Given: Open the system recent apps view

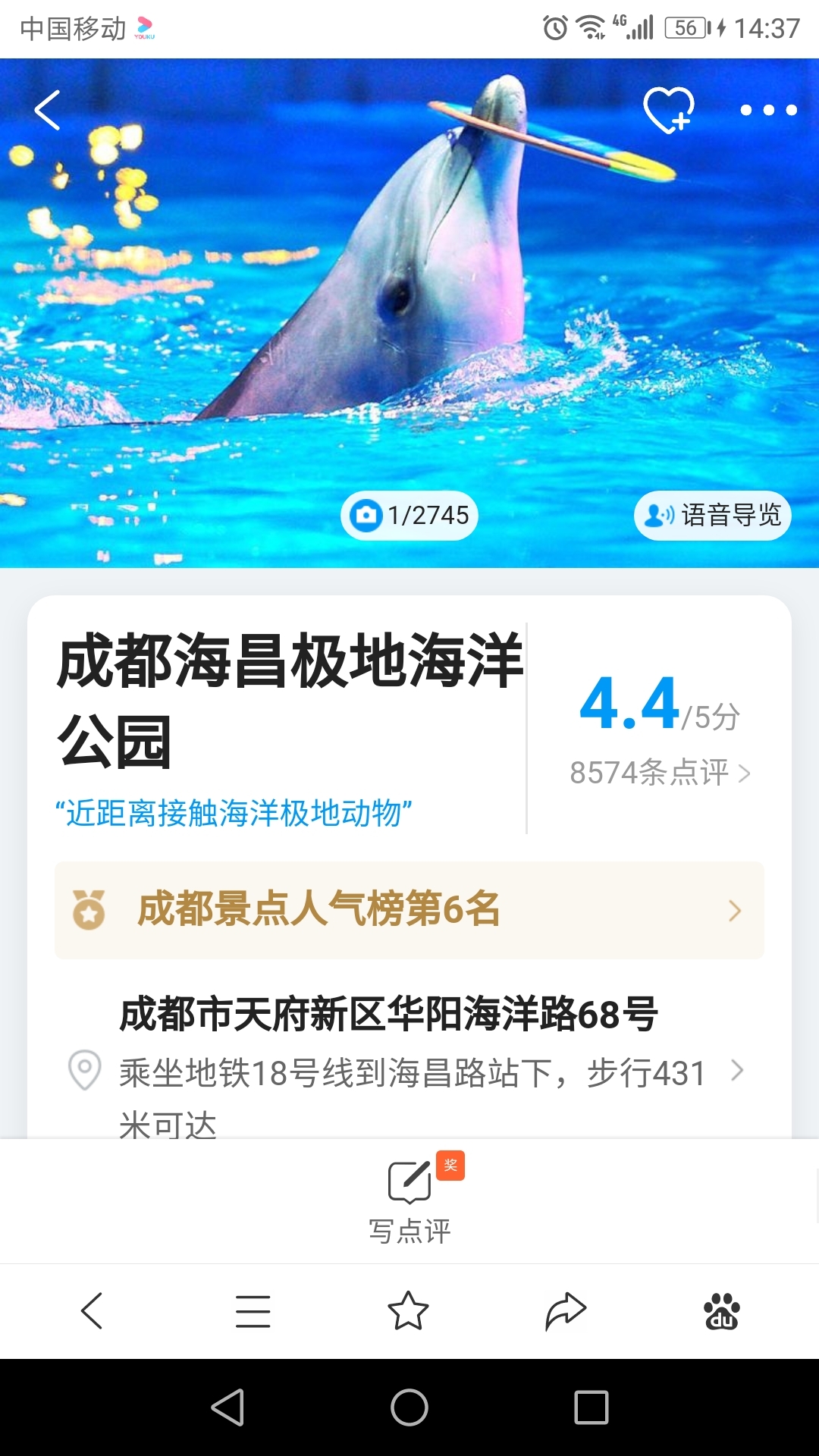Looking at the screenshot, I should pyautogui.click(x=591, y=1408).
